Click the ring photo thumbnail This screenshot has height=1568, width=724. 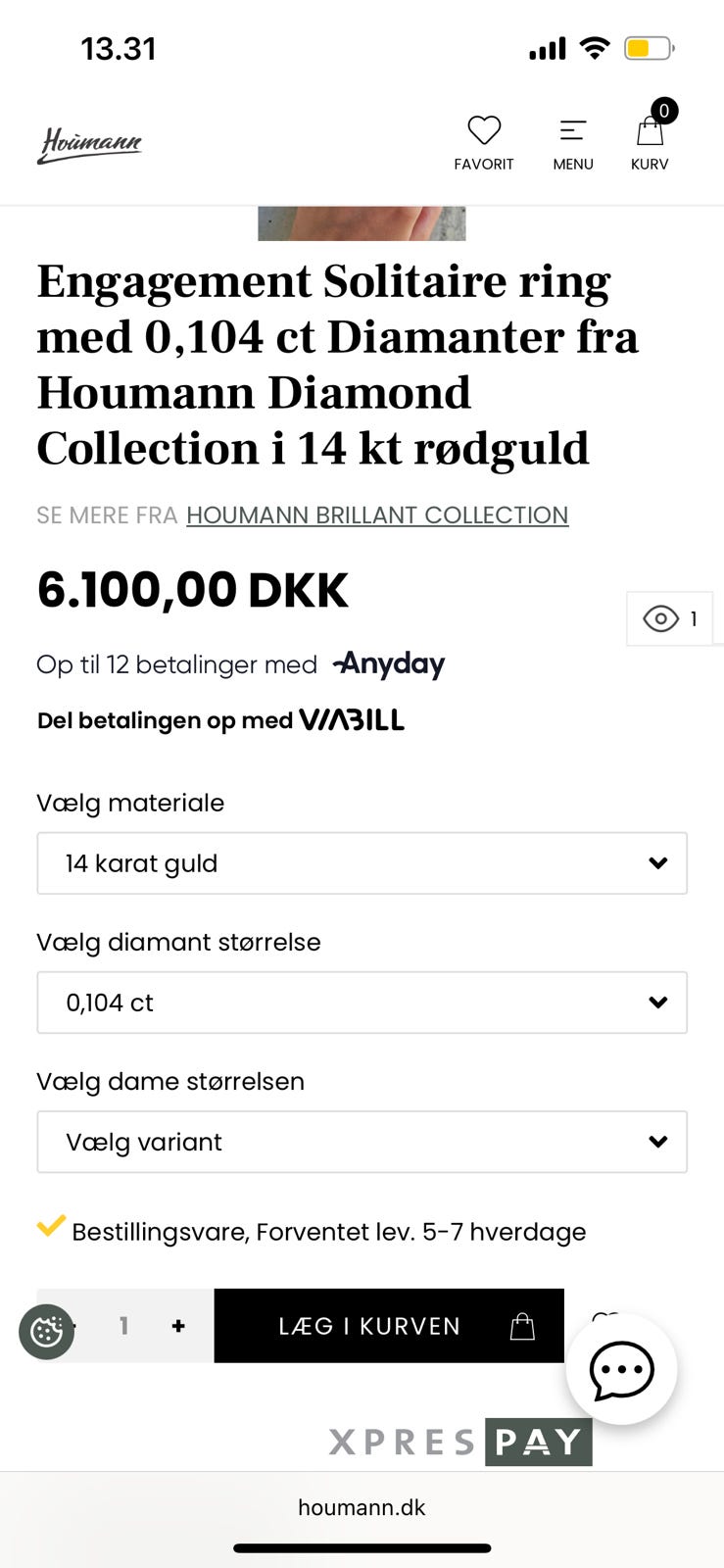pyautogui.click(x=361, y=218)
